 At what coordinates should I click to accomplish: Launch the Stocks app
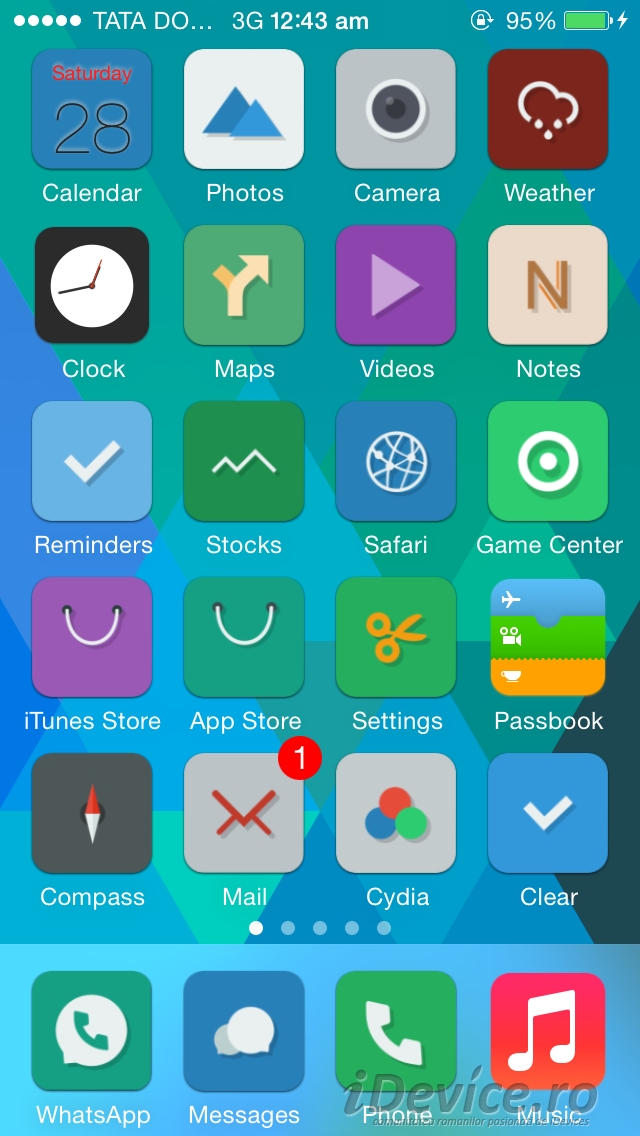(x=244, y=462)
